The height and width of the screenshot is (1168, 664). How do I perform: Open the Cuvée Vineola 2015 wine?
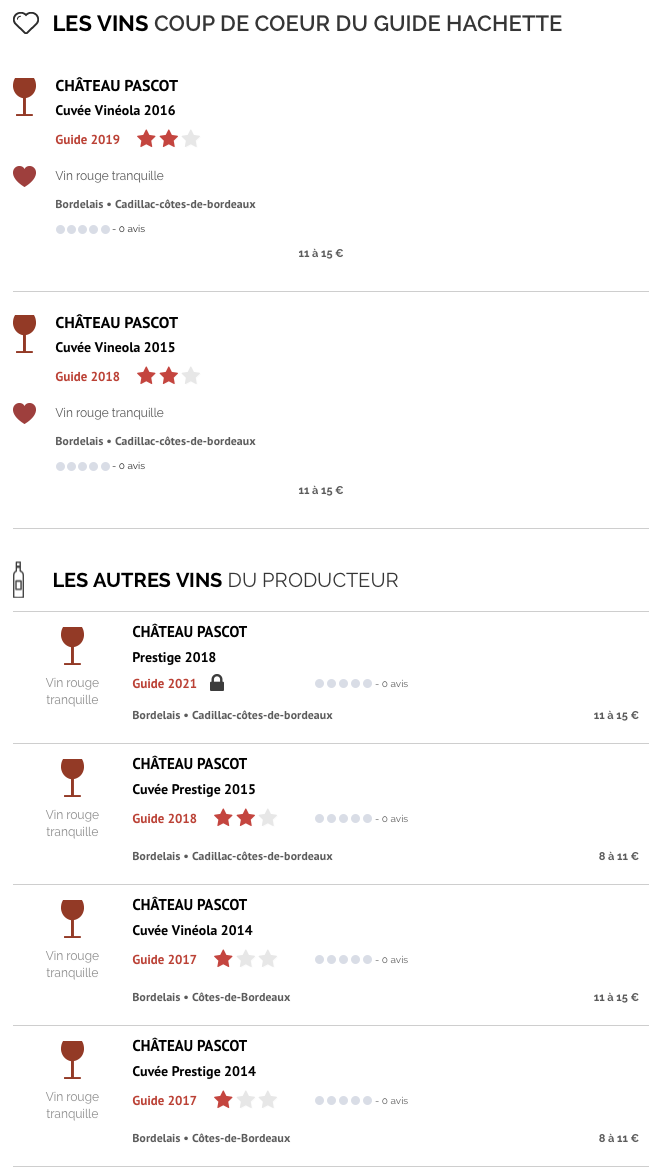[115, 347]
